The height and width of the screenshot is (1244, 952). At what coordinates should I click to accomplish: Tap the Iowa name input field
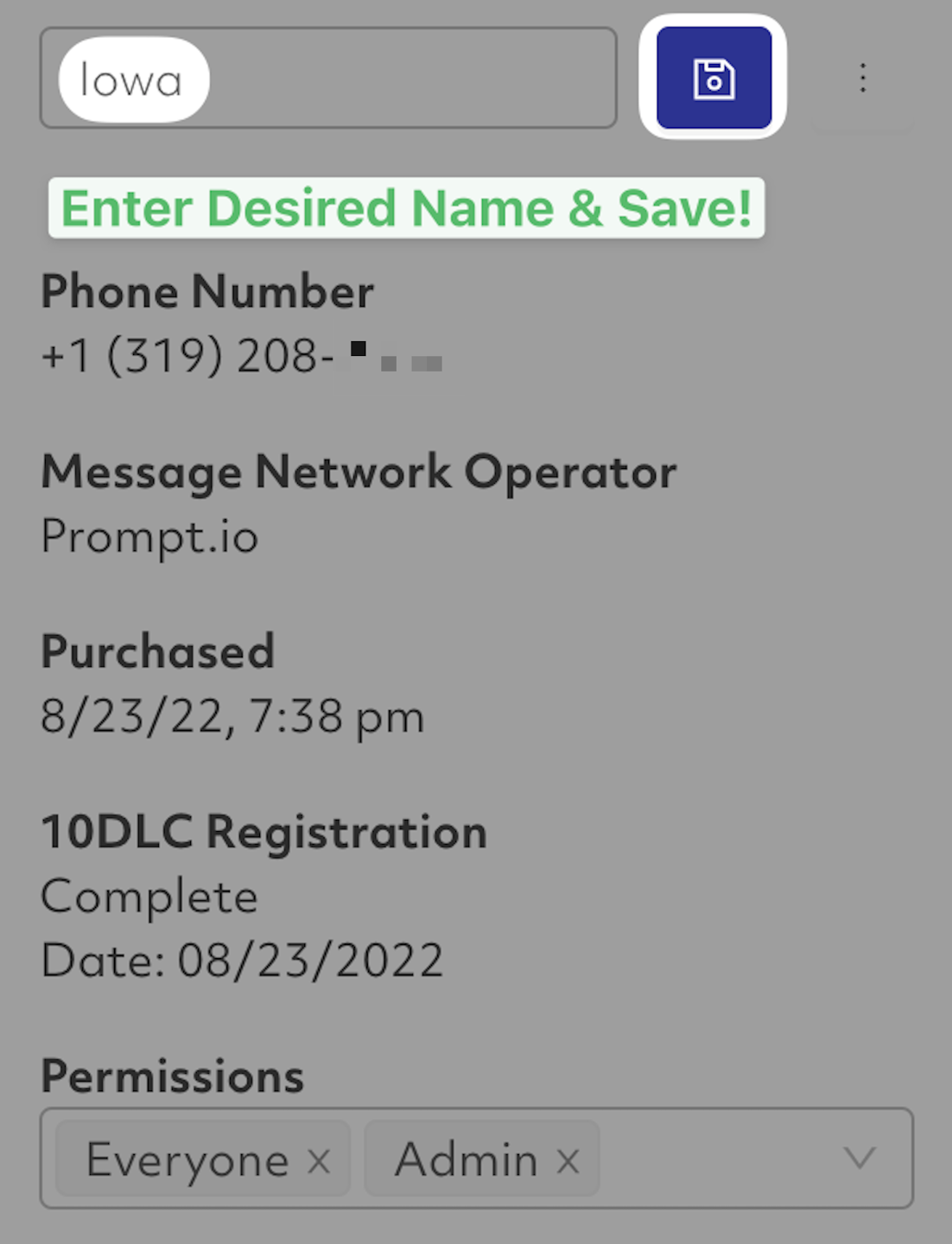coord(328,79)
